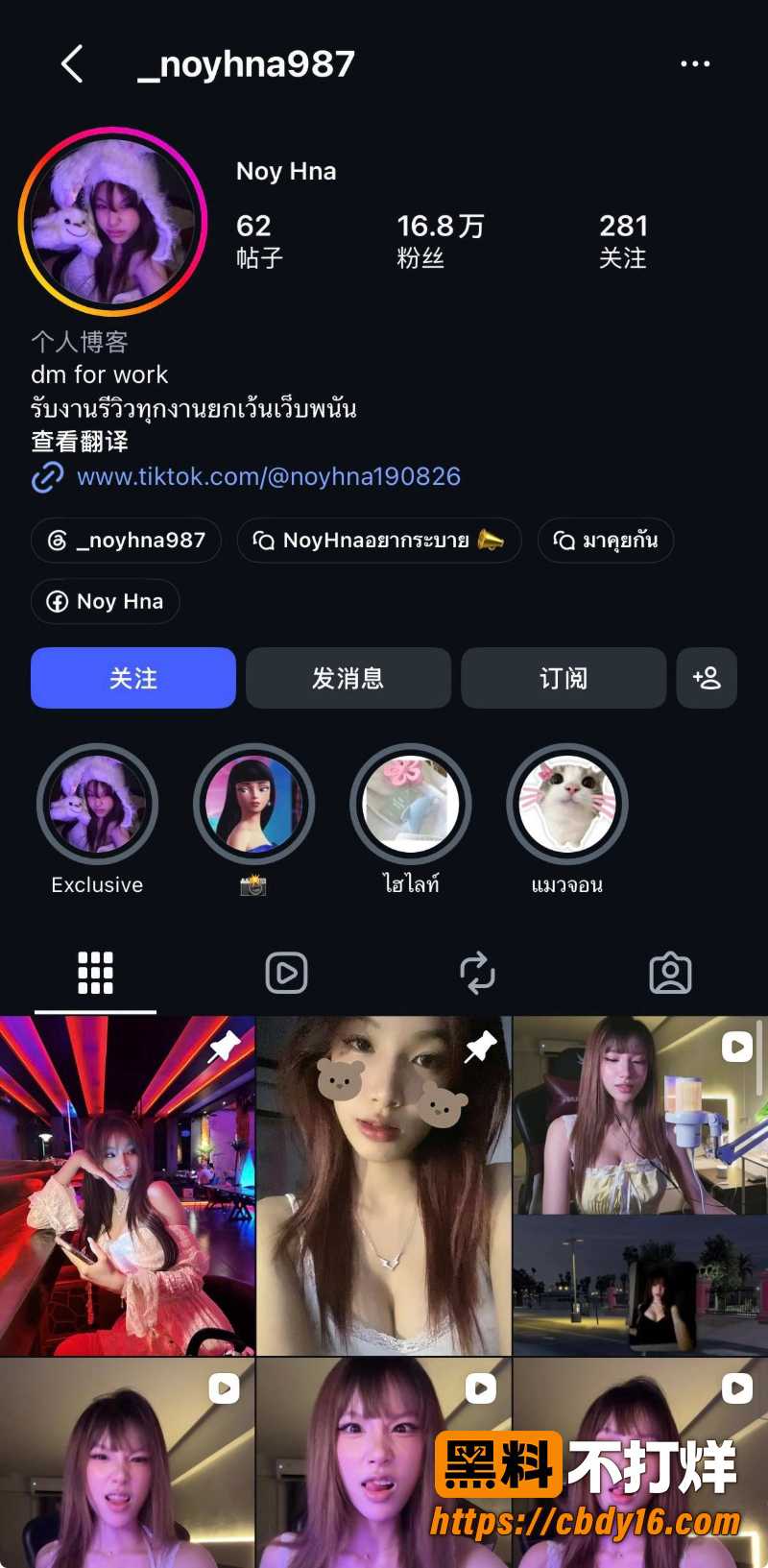Open the NoyHna broadcast channel chip
This screenshot has height=1568, width=768.
pyautogui.click(x=379, y=541)
